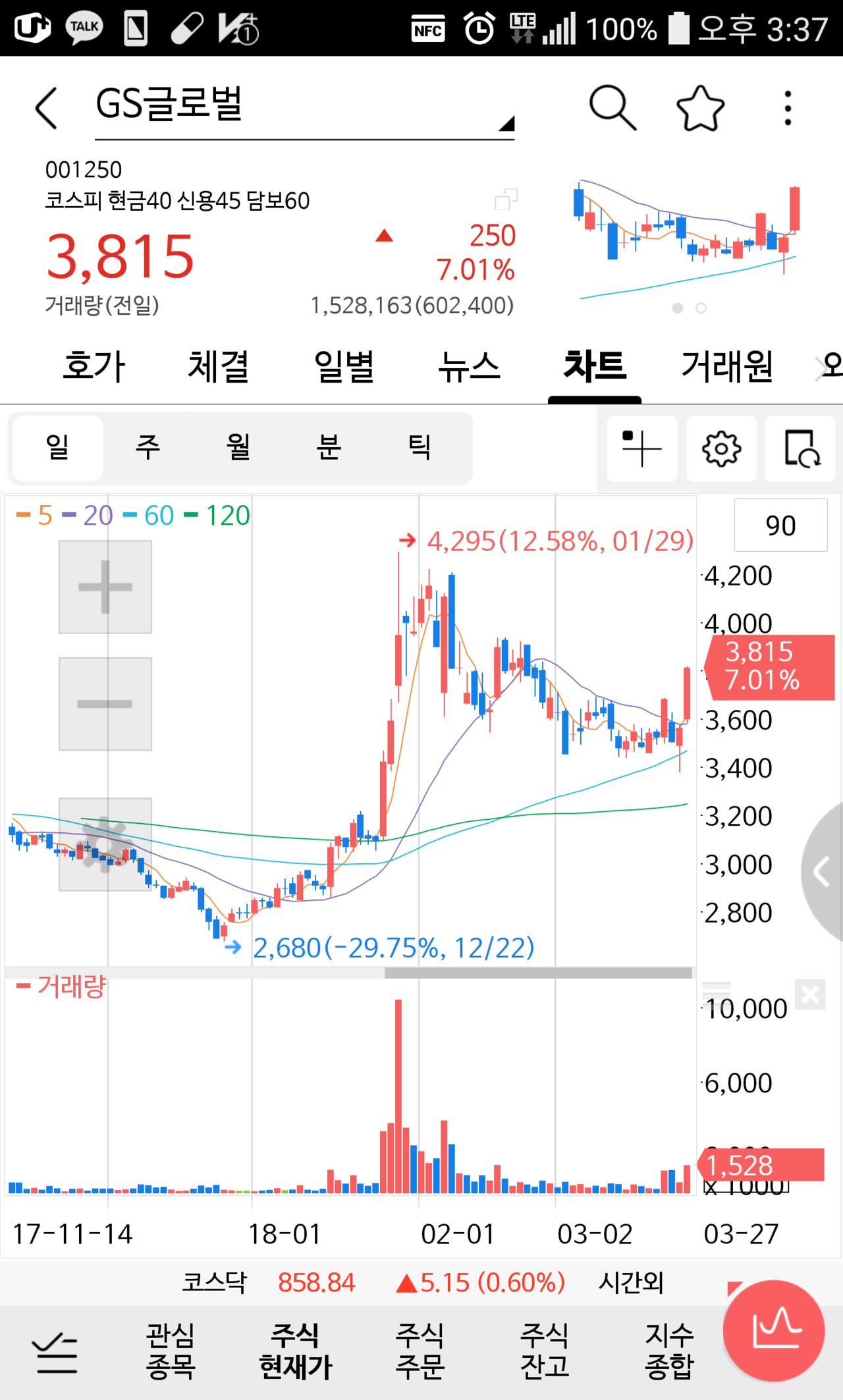The image size is (843, 1400).
Task: Select the crosshair chart tool
Action: click(641, 448)
